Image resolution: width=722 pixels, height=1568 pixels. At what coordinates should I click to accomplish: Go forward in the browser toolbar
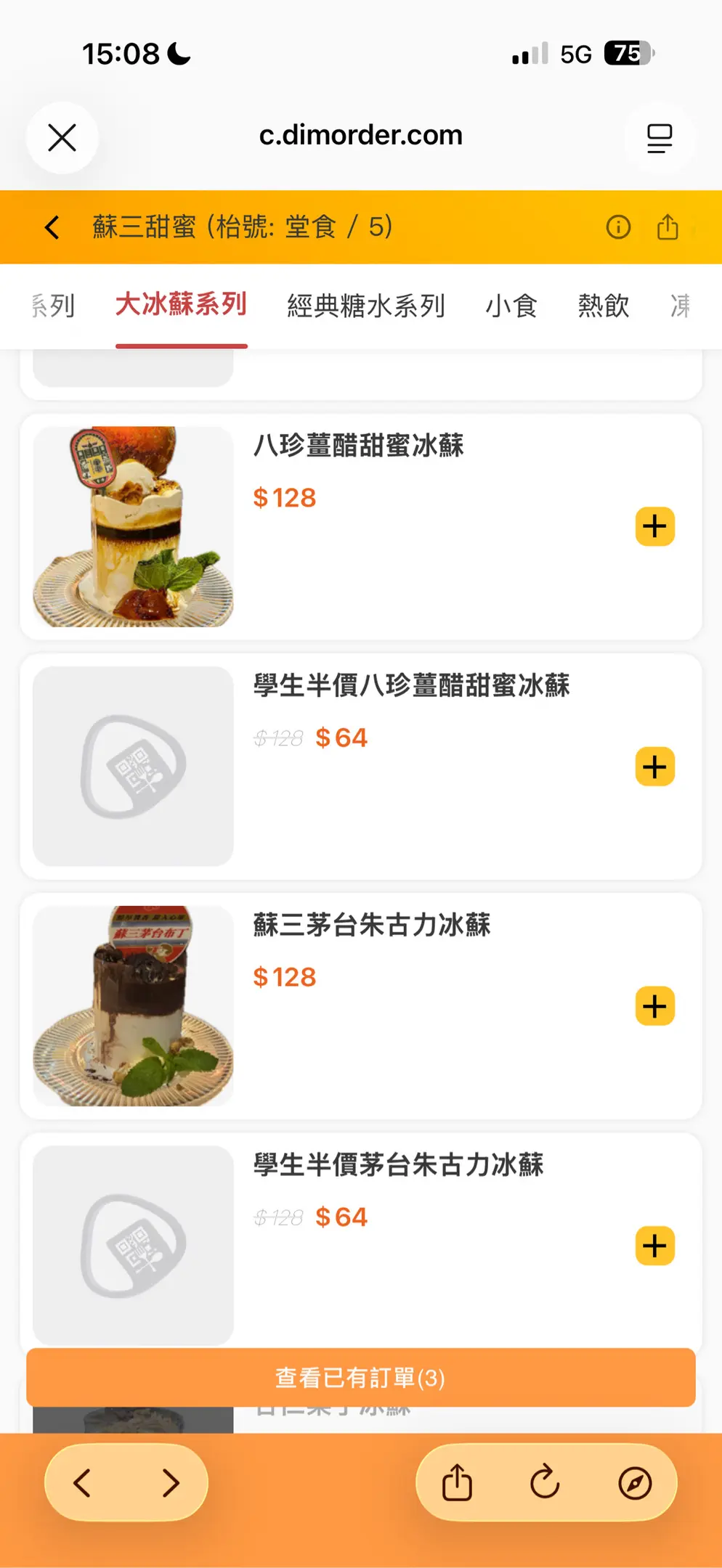coord(171,1482)
